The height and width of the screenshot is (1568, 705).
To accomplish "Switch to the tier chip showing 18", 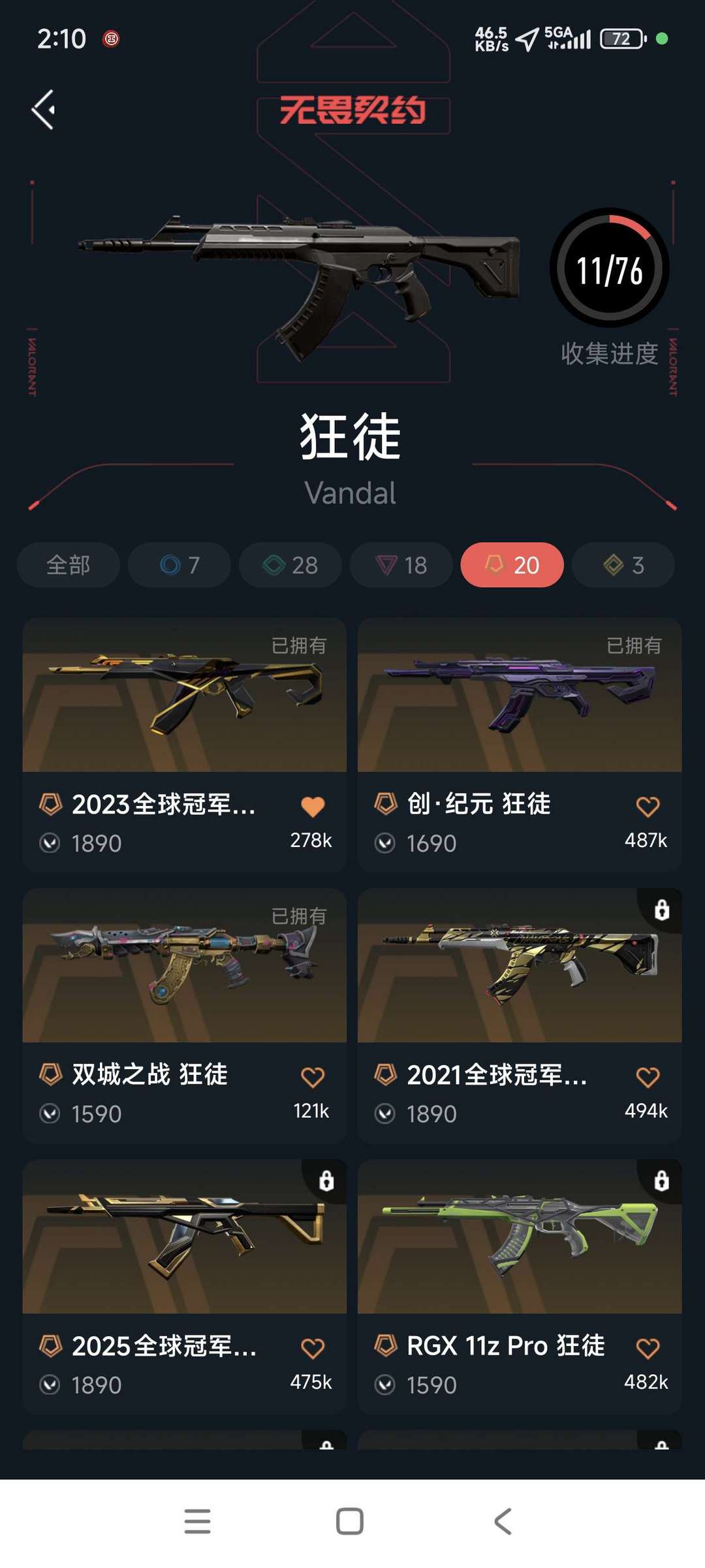I will click(x=401, y=565).
